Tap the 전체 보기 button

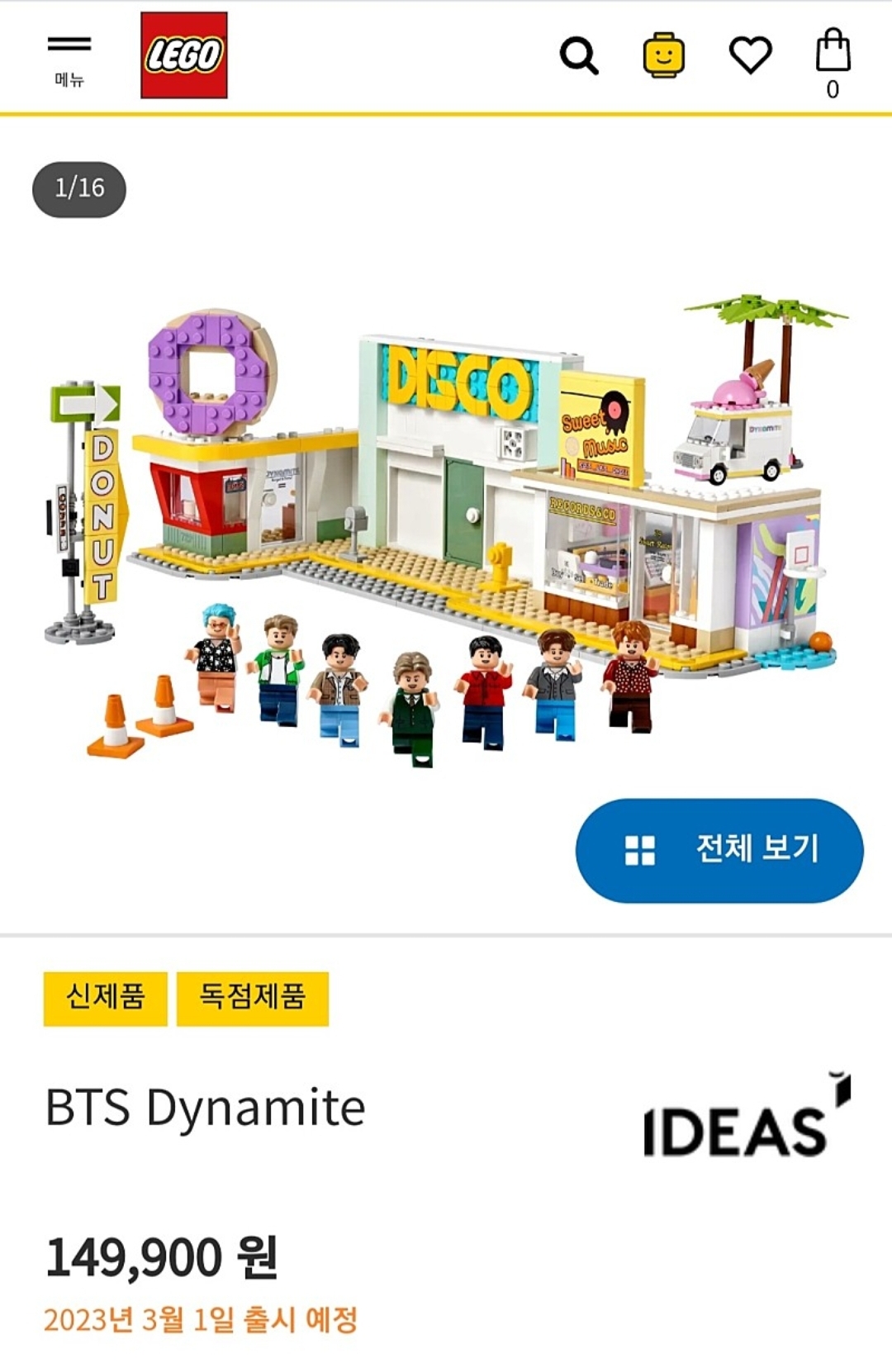click(719, 850)
